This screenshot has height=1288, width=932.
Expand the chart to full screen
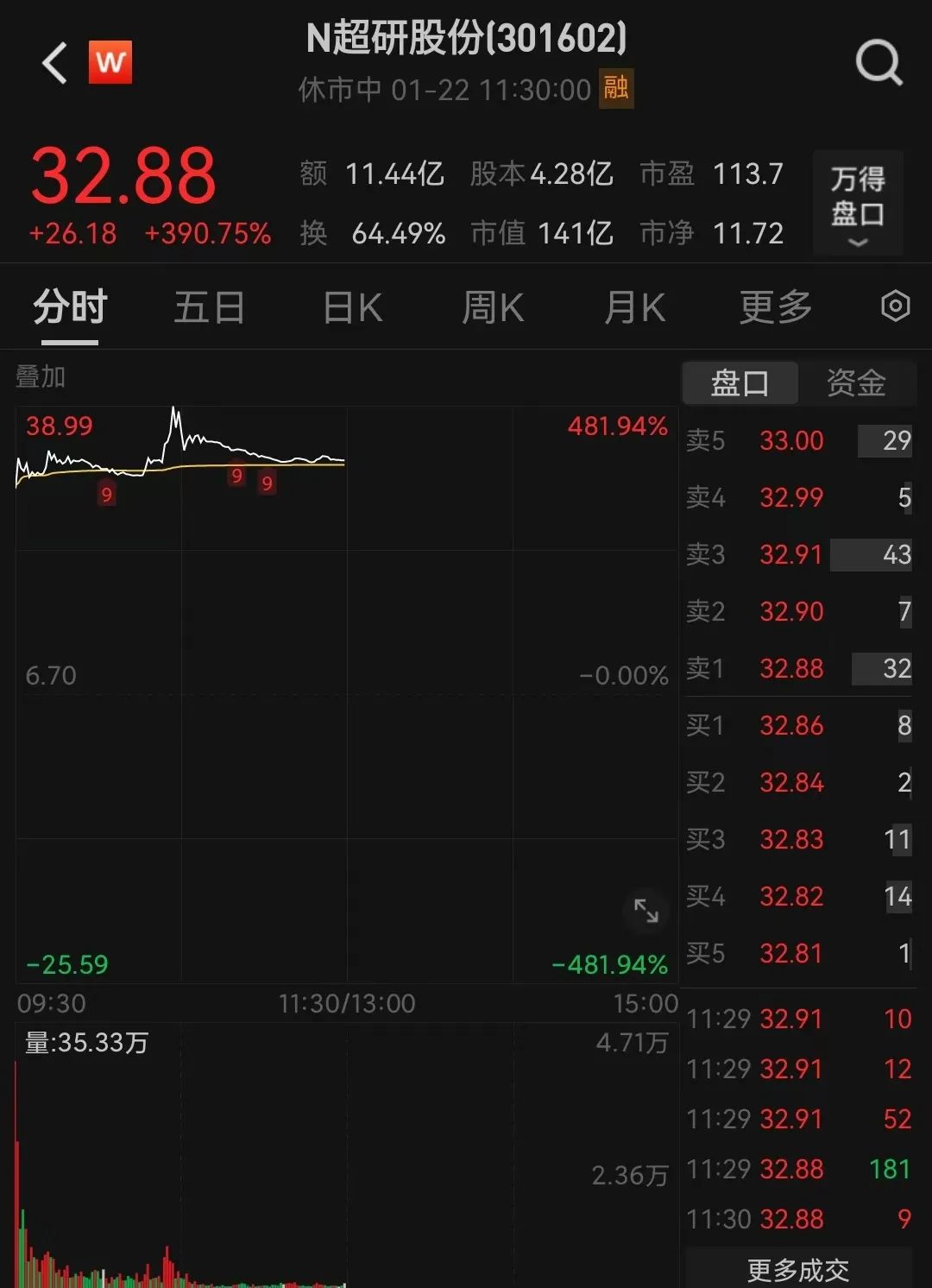[646, 910]
